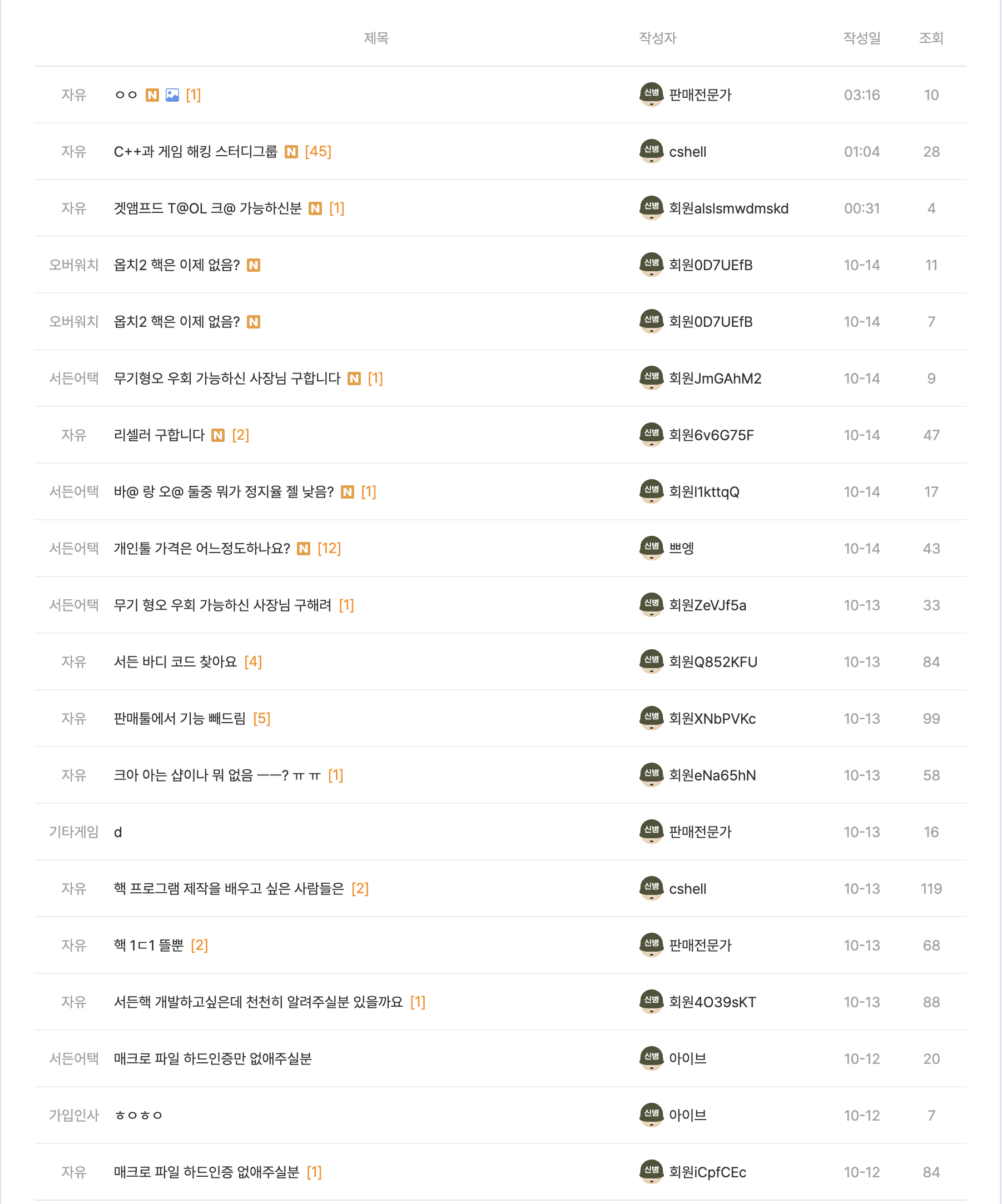
Task: View author 회원6v6G75F's profile
Action: (x=711, y=435)
